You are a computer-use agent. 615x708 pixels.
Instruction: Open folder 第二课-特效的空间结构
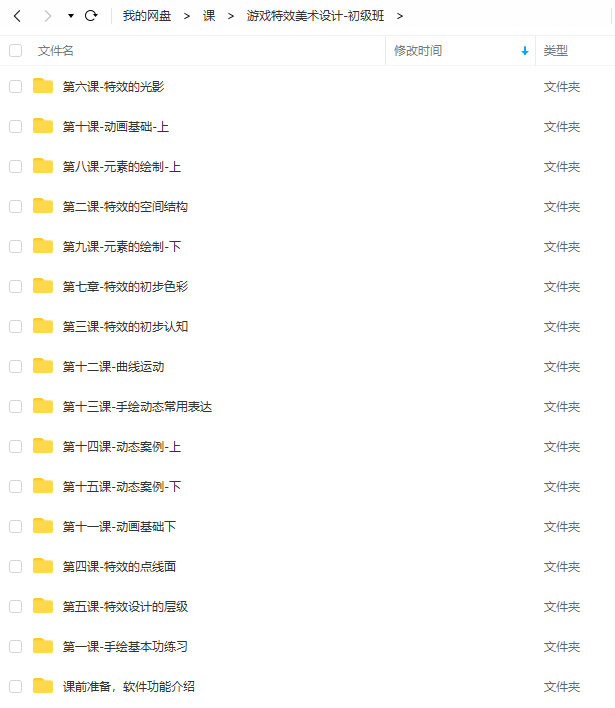click(125, 207)
